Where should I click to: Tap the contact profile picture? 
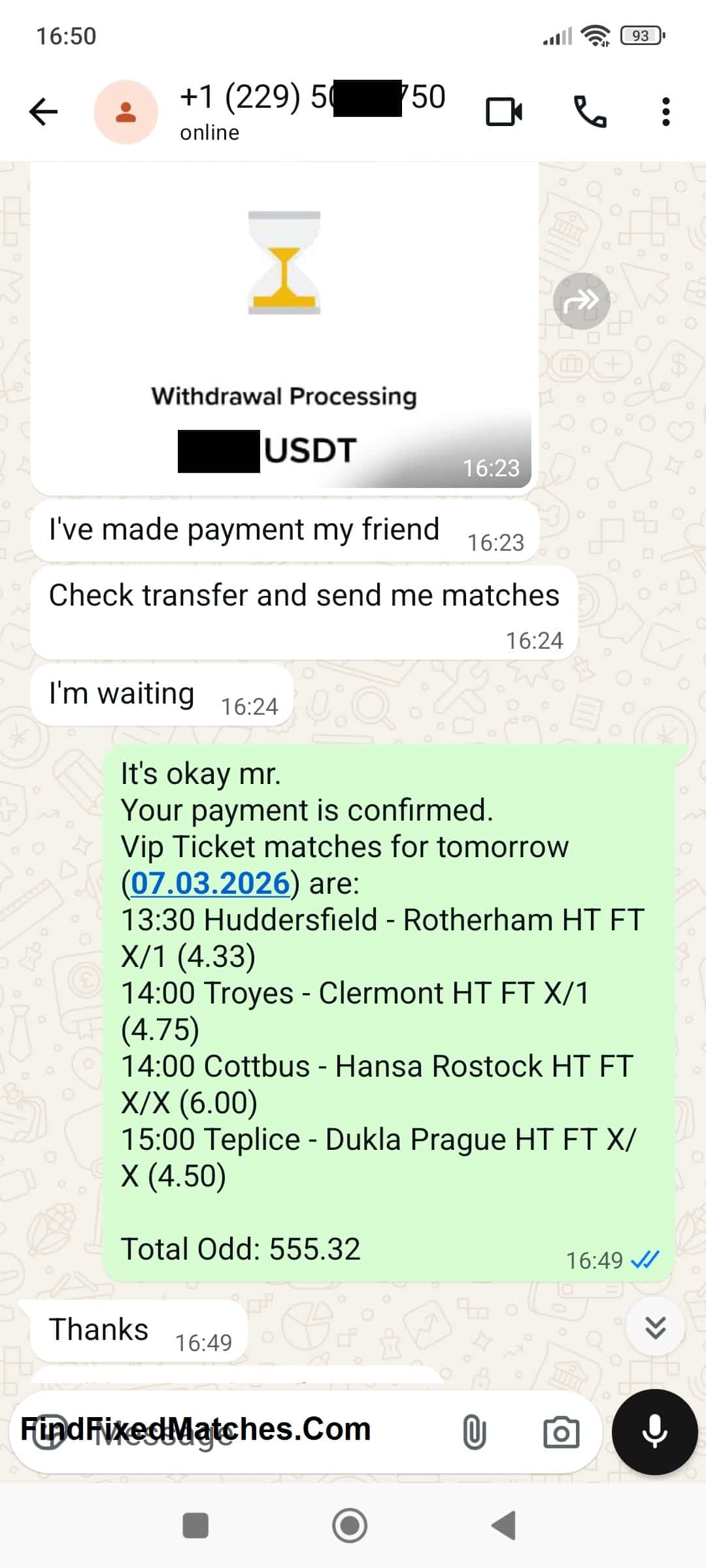pyautogui.click(x=127, y=111)
